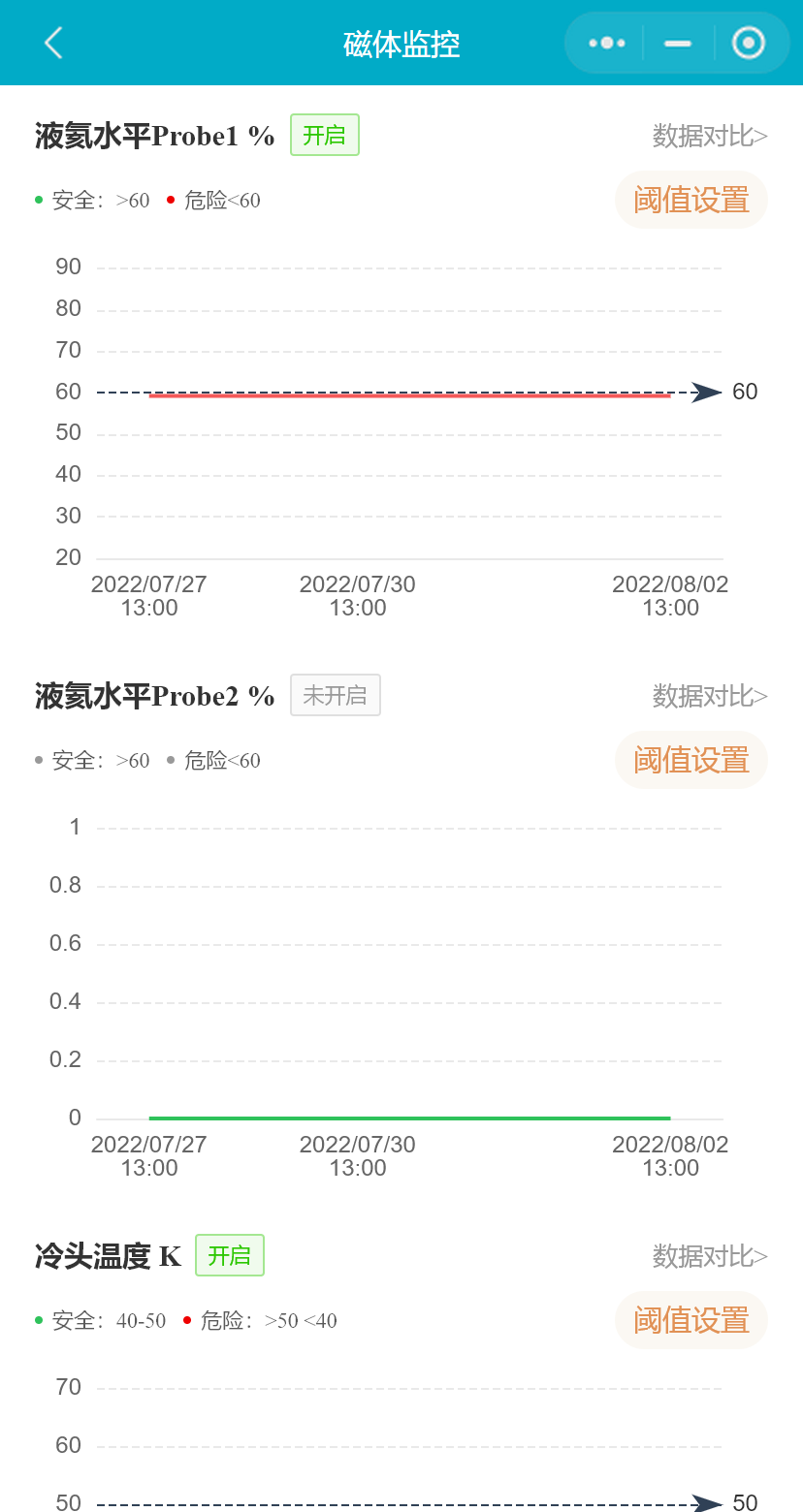Viewport: 803px width, 1512px height.
Task: Open 数据对比 for 液氦水平Probe1
Action: tap(710, 136)
